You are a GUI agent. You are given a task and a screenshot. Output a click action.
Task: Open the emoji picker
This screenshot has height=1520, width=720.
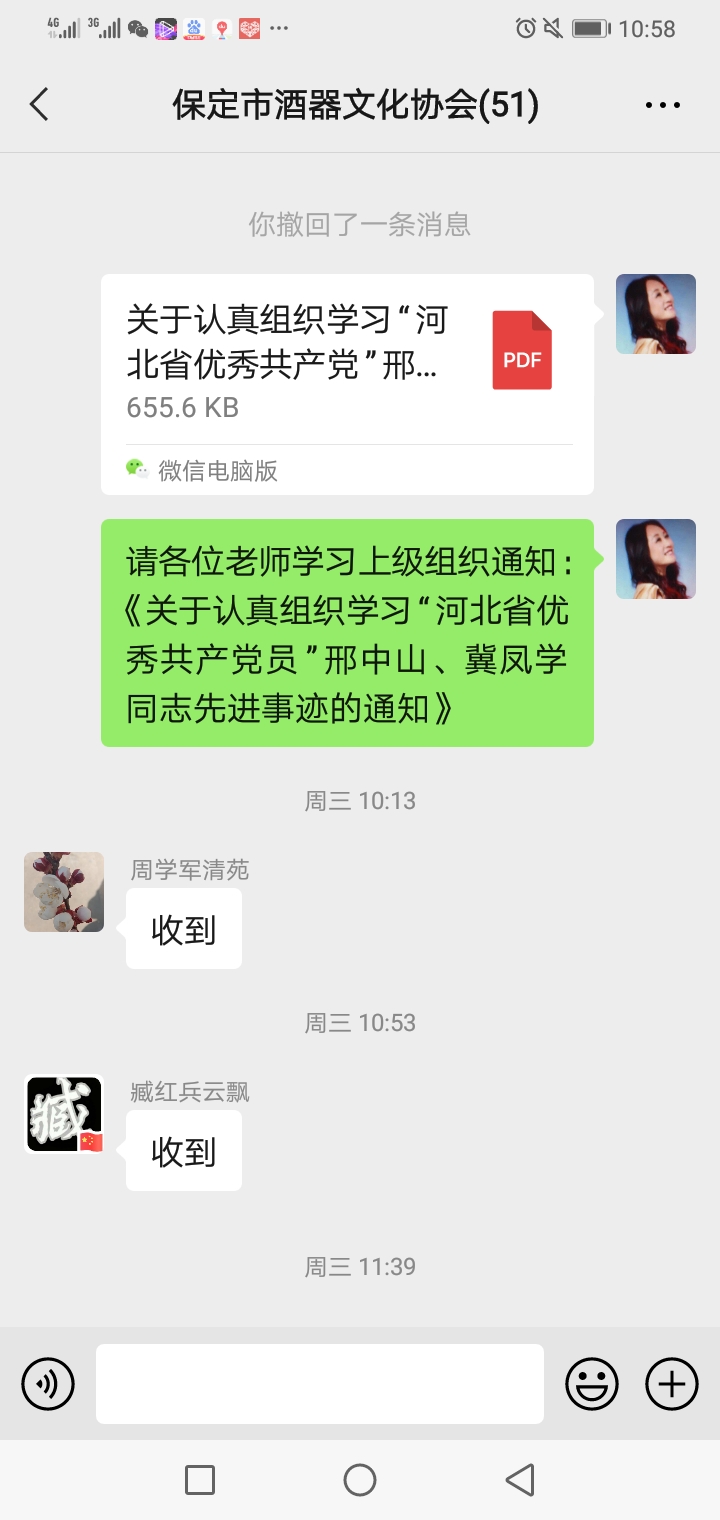pyautogui.click(x=592, y=1384)
